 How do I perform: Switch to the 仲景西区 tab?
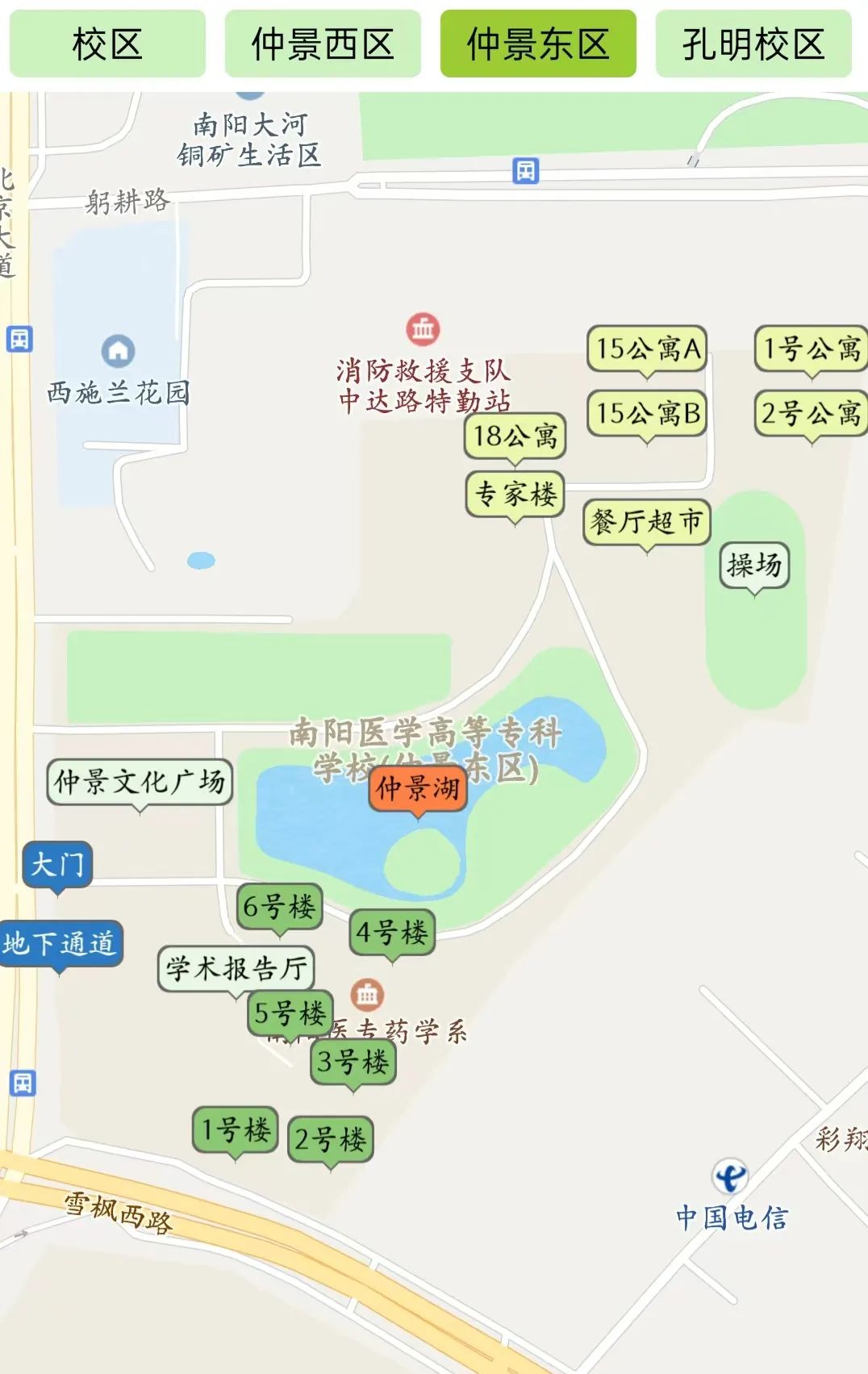[x=323, y=44]
